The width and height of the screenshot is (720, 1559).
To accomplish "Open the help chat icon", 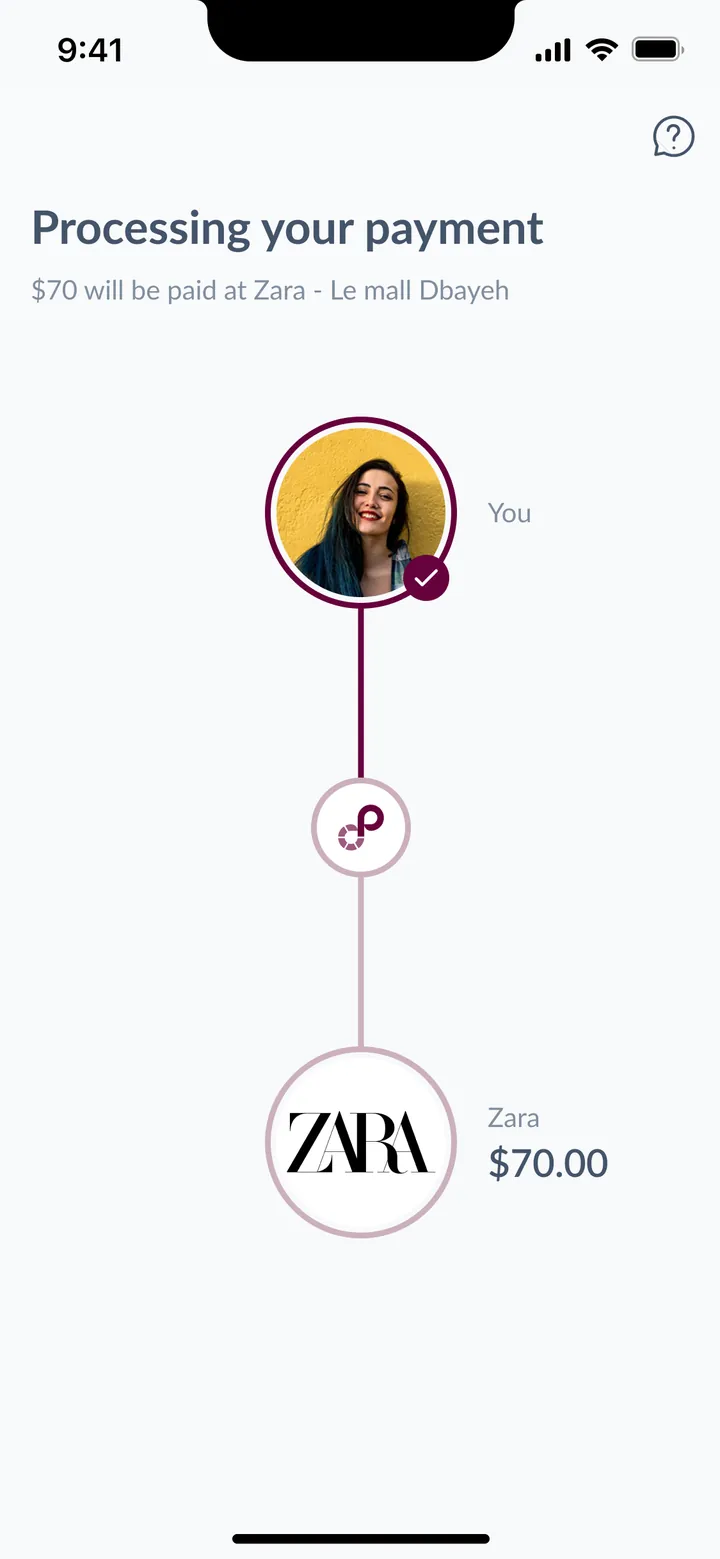I will pyautogui.click(x=673, y=137).
